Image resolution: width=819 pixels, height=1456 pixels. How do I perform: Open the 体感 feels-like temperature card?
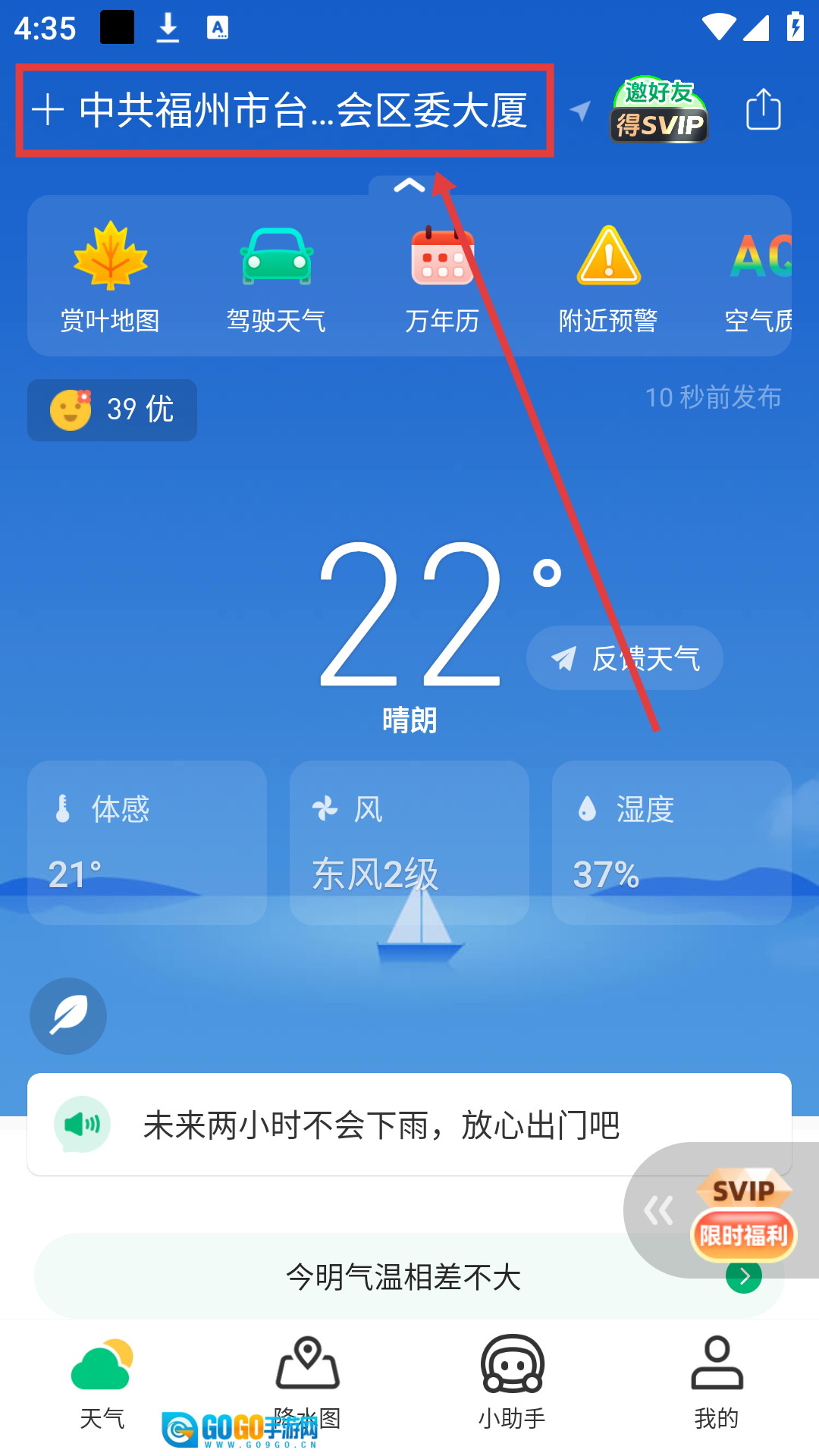pos(147,843)
